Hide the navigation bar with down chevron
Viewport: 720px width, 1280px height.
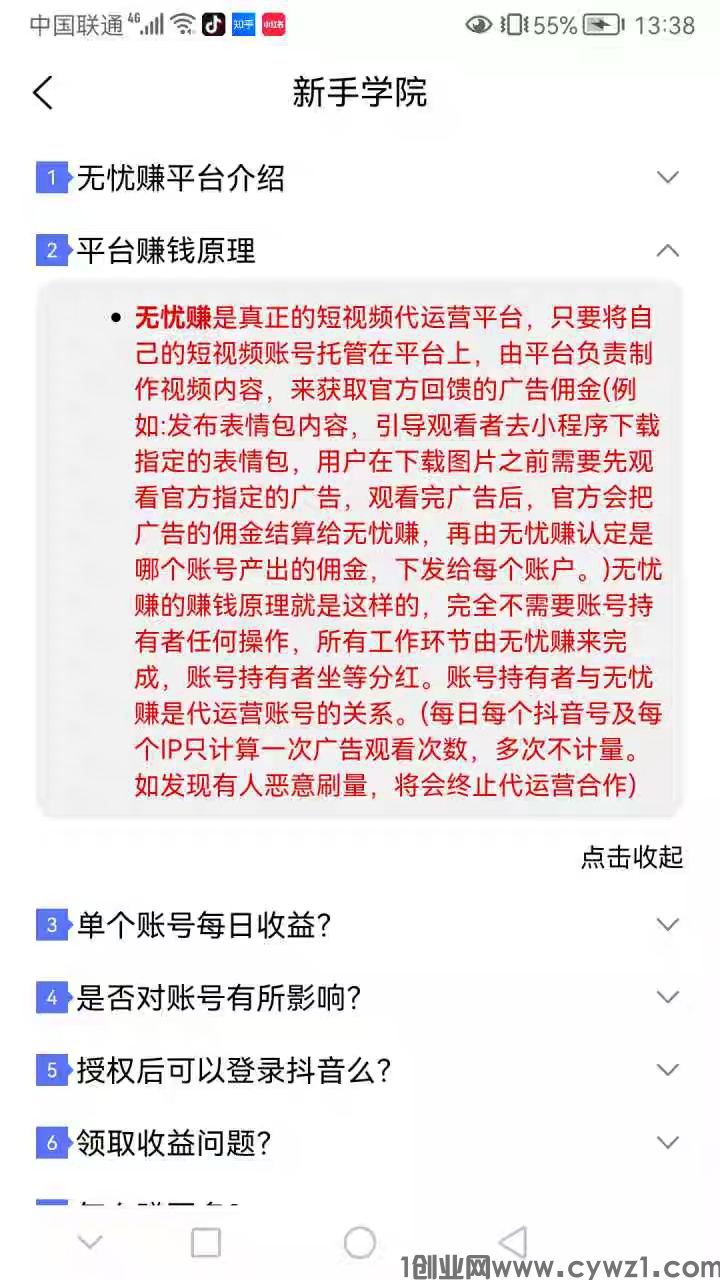[90, 1243]
